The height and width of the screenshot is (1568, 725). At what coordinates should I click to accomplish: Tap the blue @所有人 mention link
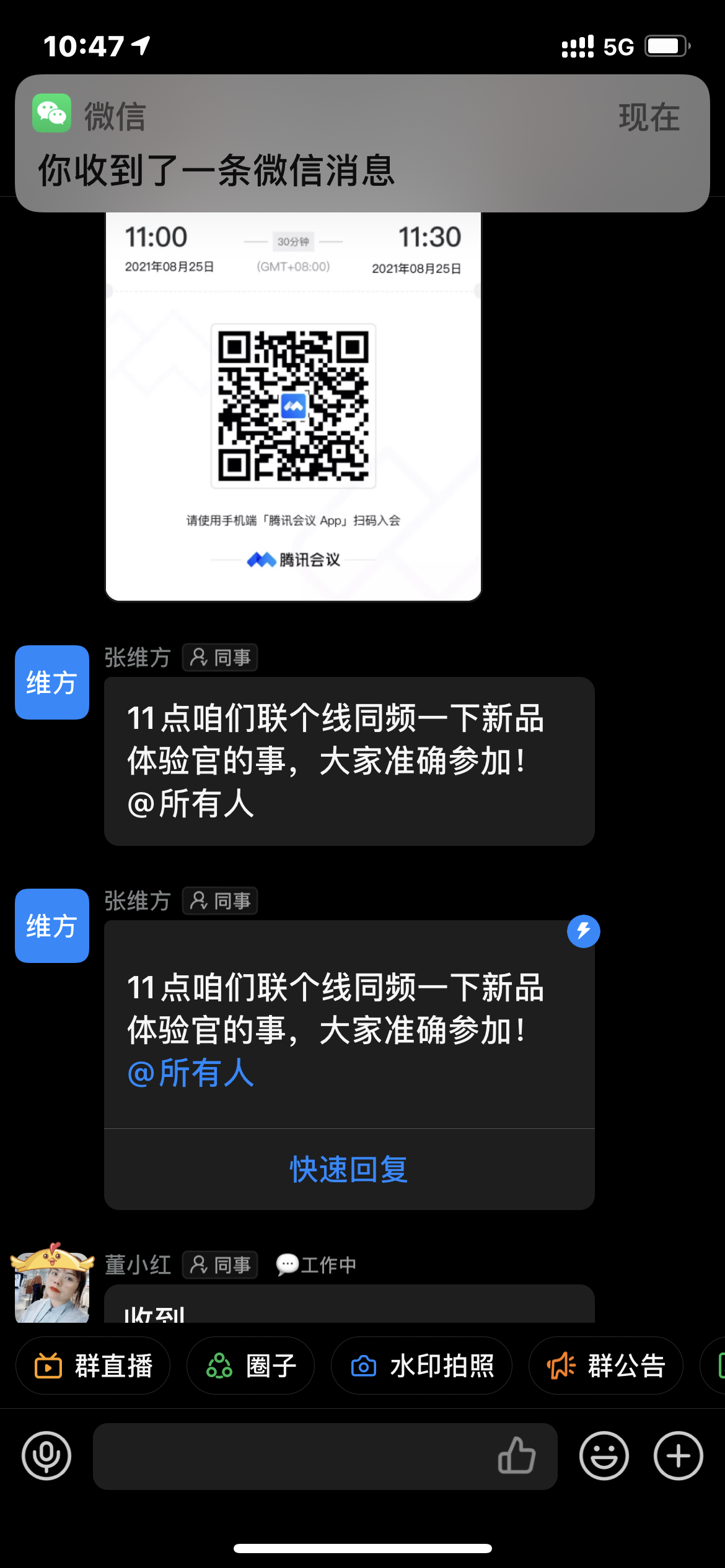(x=191, y=1073)
